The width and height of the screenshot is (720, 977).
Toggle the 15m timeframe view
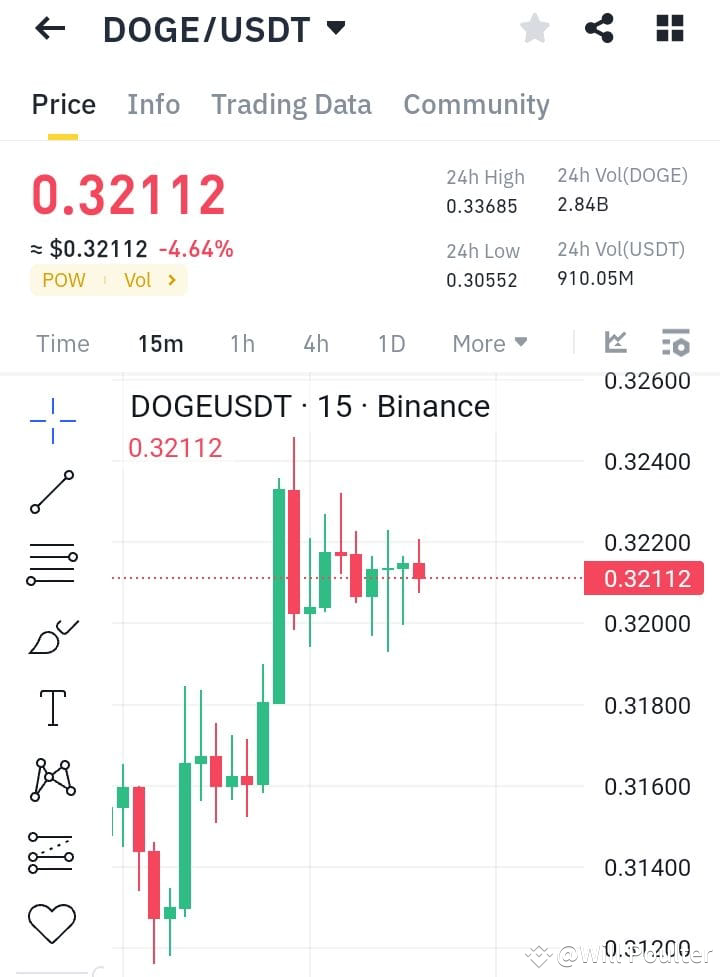161,343
